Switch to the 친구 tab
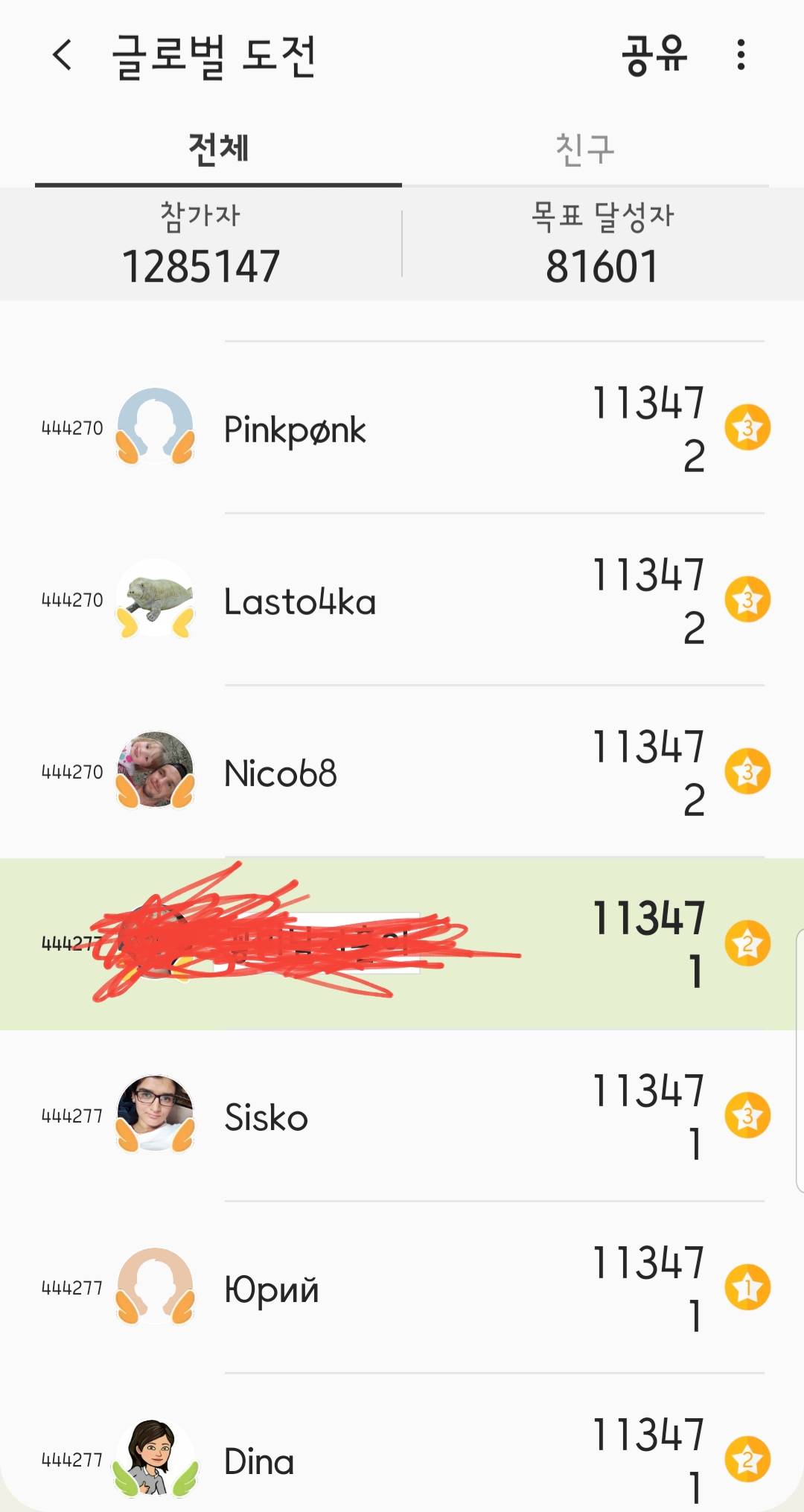The height and width of the screenshot is (1512, 804). tap(585, 149)
